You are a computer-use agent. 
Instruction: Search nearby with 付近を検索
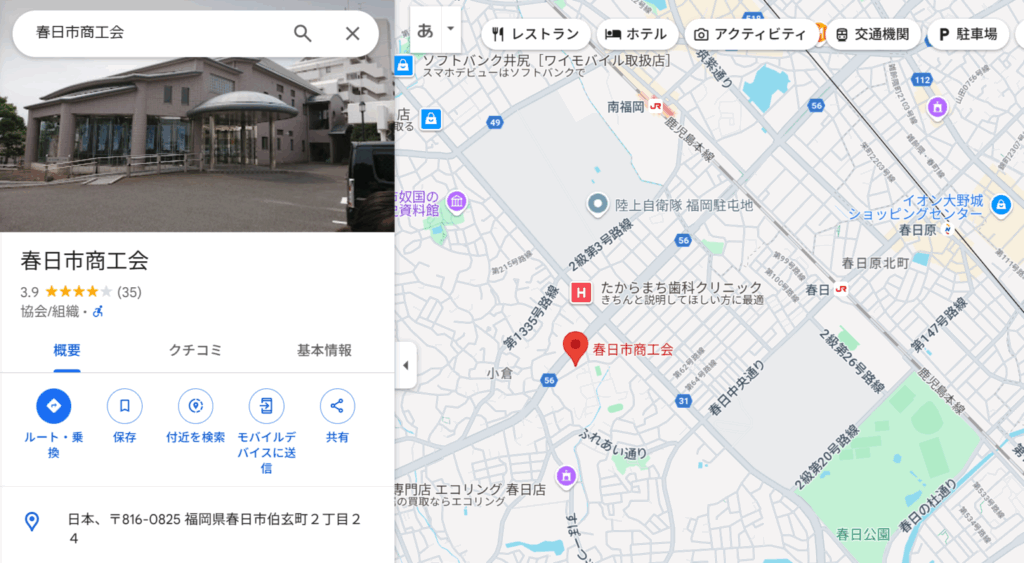[196, 406]
